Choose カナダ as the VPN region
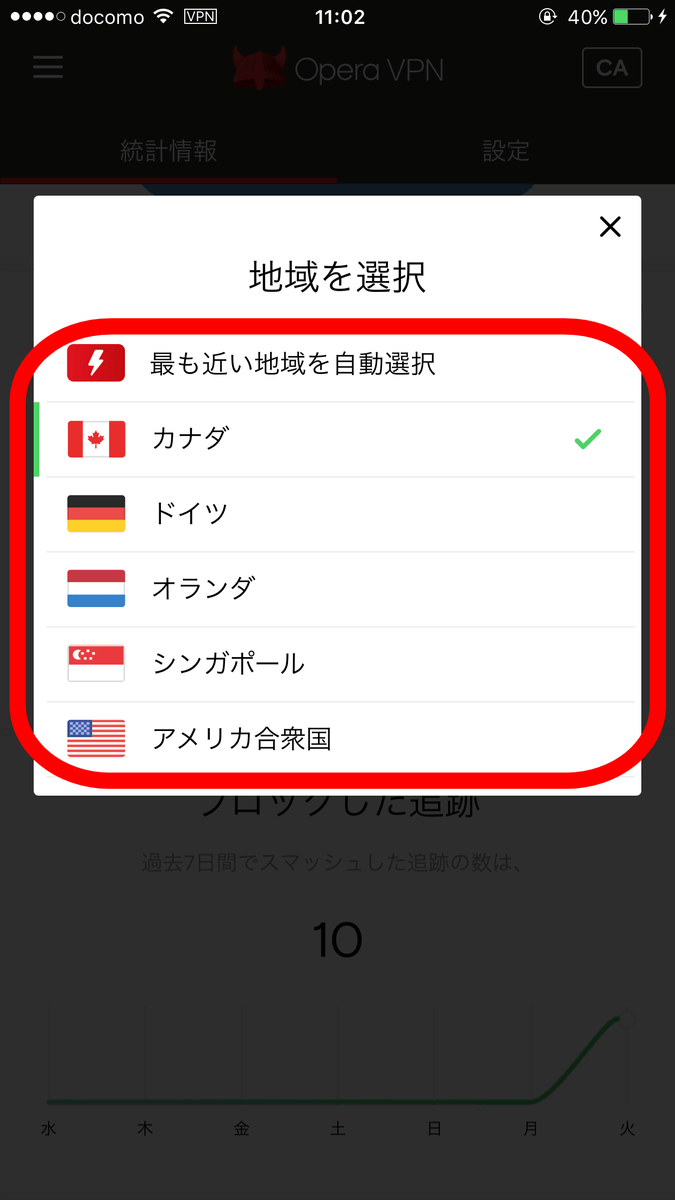Image resolution: width=675 pixels, height=1200 pixels. click(x=337, y=439)
